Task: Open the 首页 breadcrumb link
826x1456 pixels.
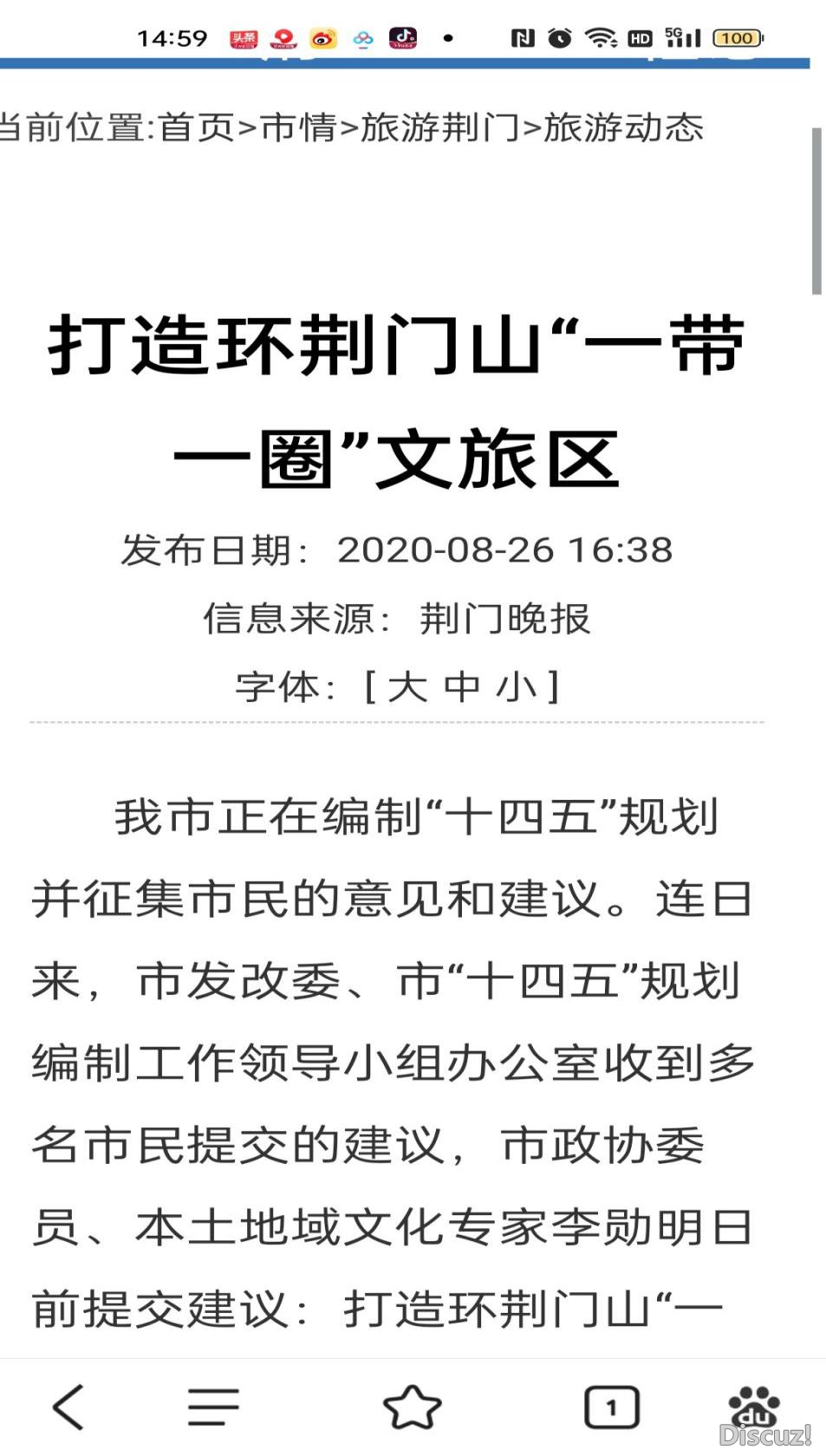Action: [x=197, y=127]
